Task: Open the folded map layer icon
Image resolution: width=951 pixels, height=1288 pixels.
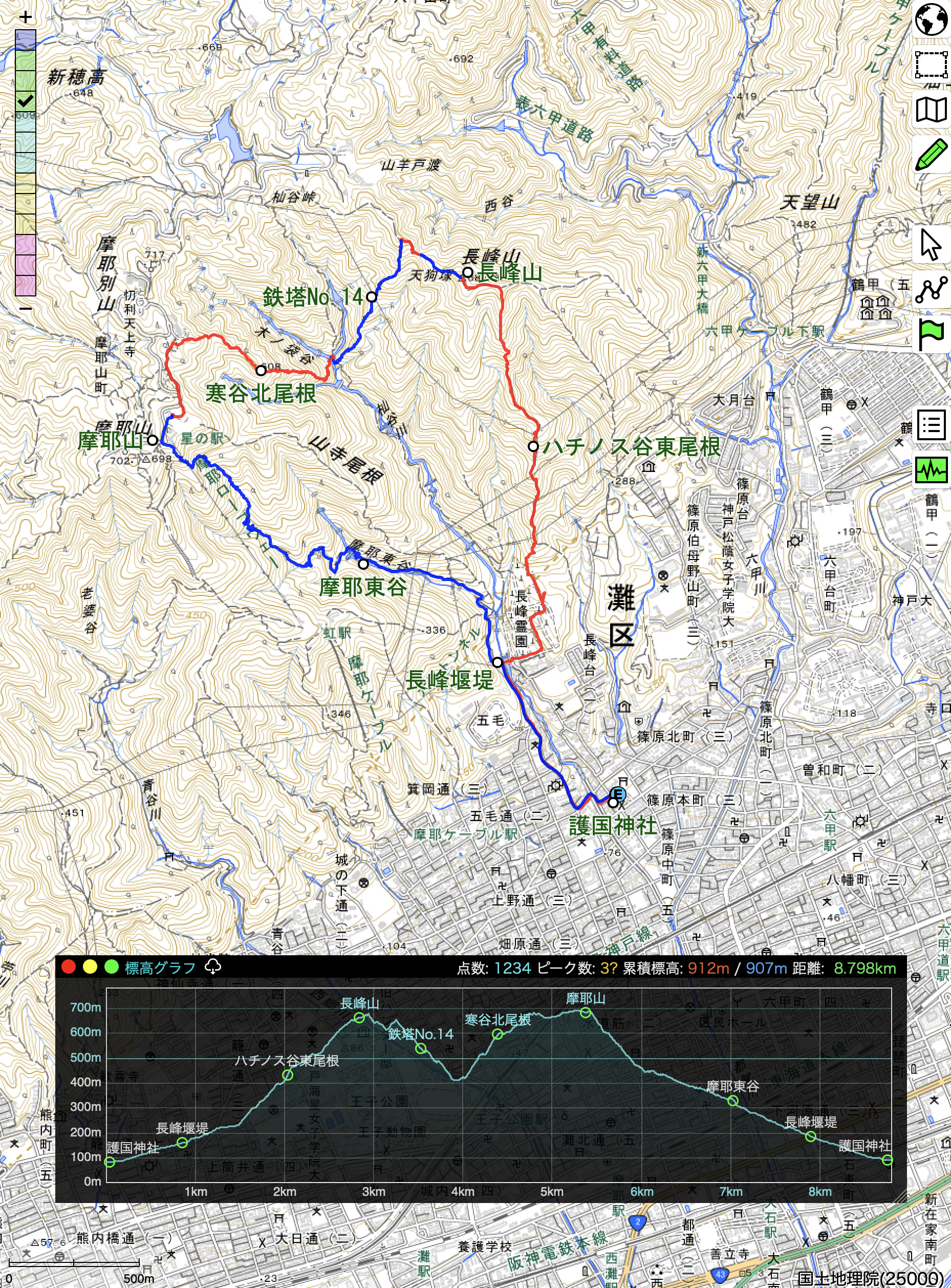Action: click(x=931, y=110)
